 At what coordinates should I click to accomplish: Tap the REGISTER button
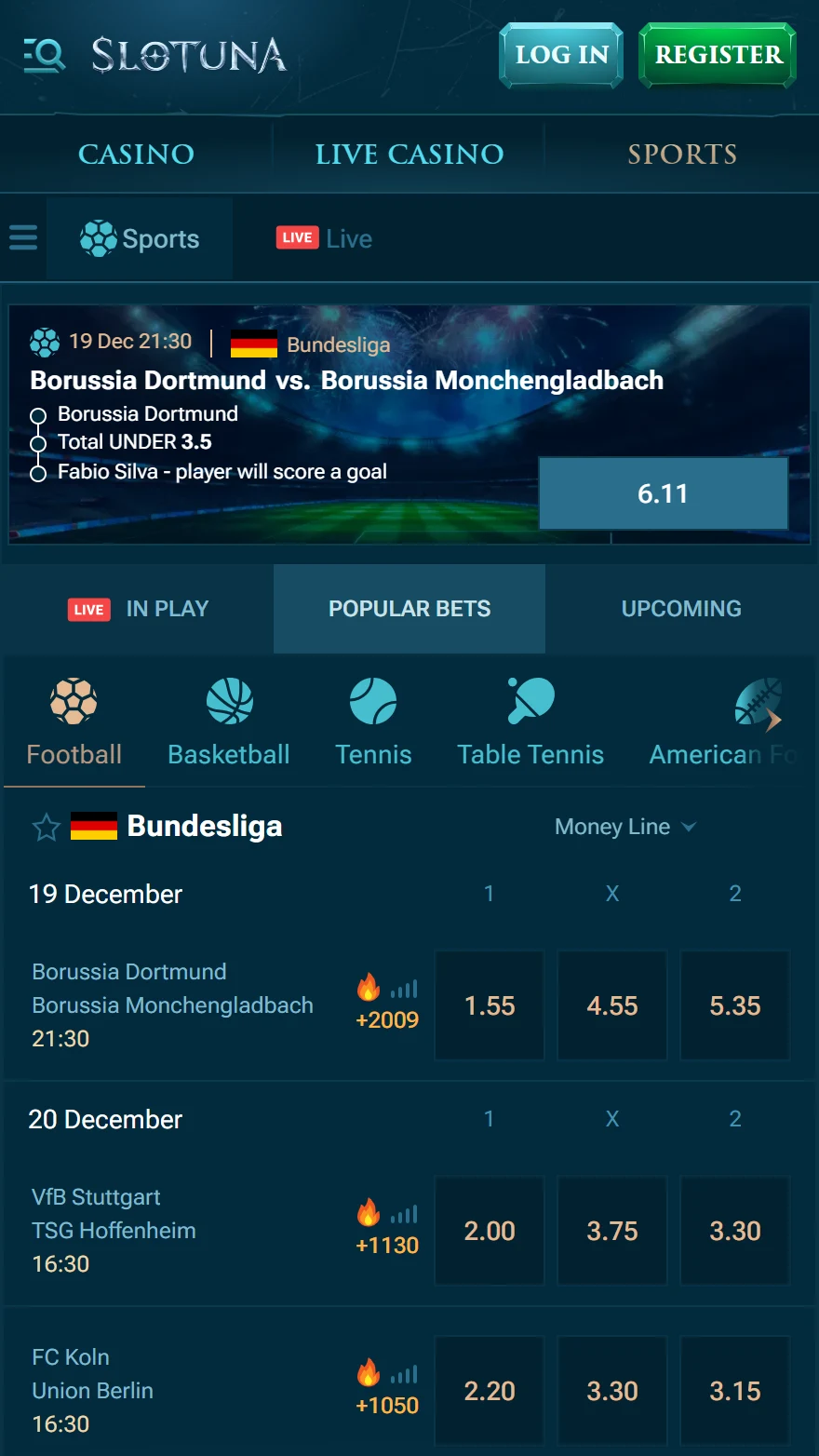tap(718, 55)
